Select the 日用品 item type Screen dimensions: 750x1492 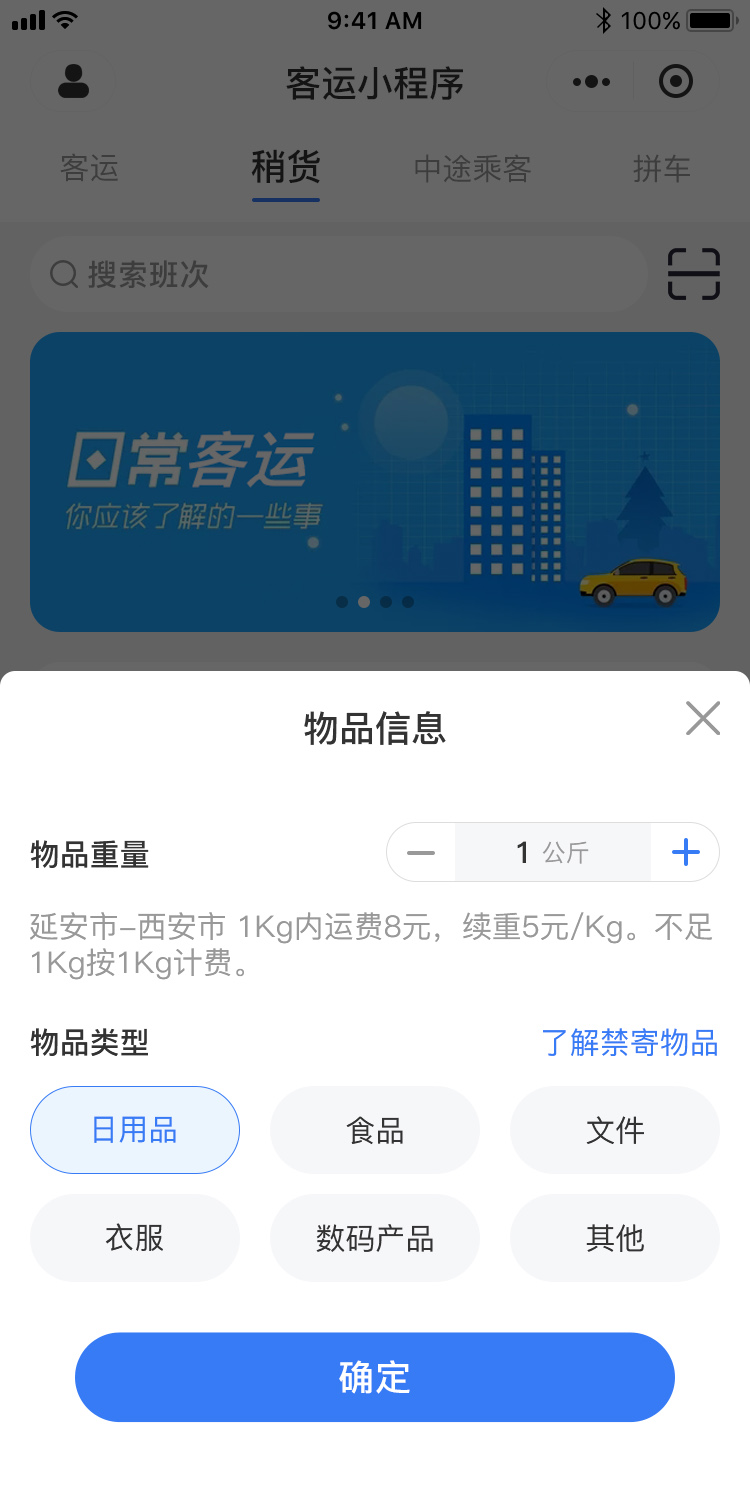click(135, 1130)
